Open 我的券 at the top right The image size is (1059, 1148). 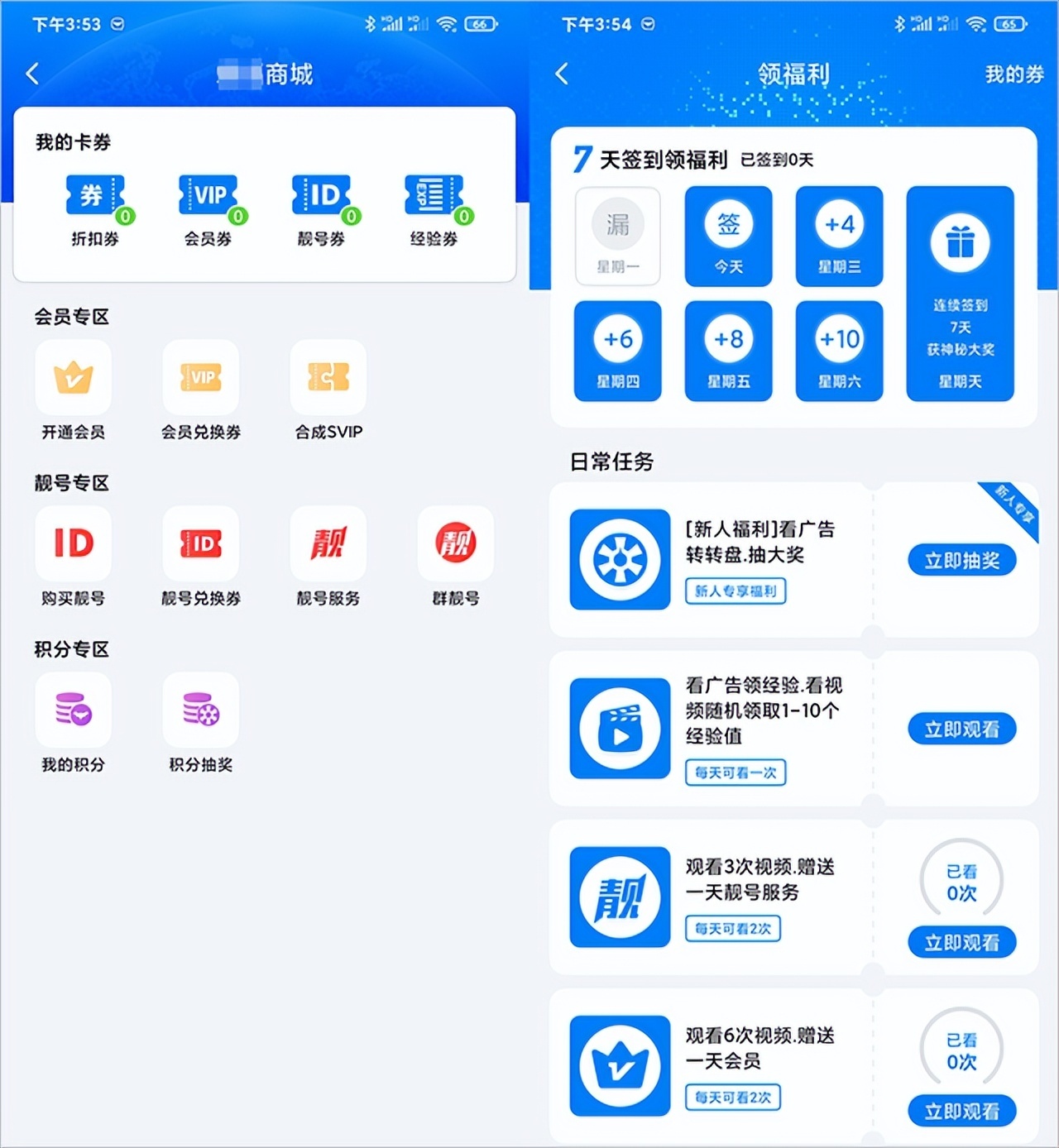pyautogui.click(x=1013, y=74)
